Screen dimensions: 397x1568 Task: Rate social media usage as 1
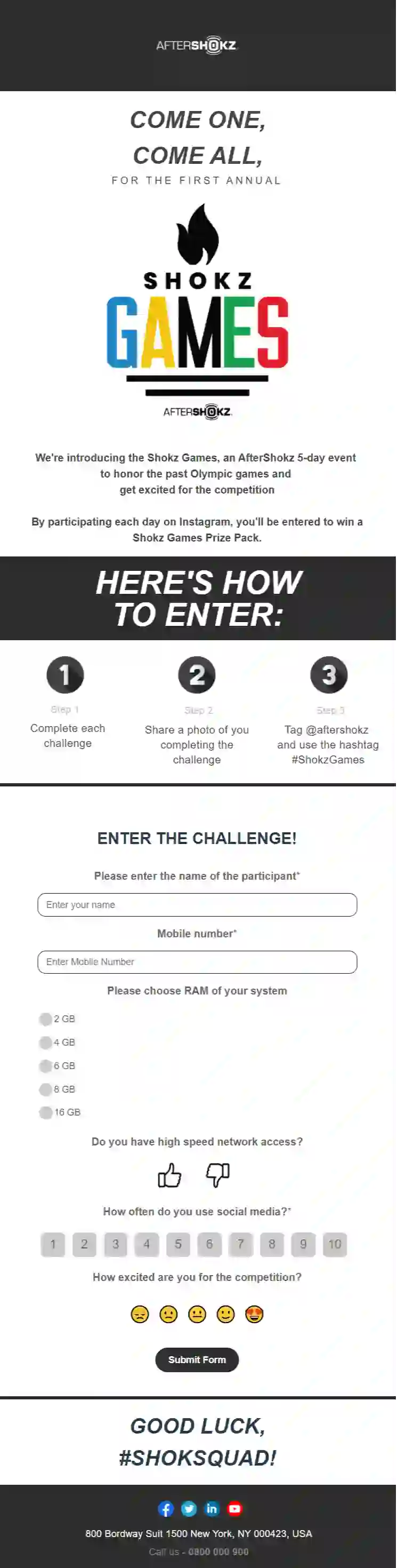coord(53,1244)
